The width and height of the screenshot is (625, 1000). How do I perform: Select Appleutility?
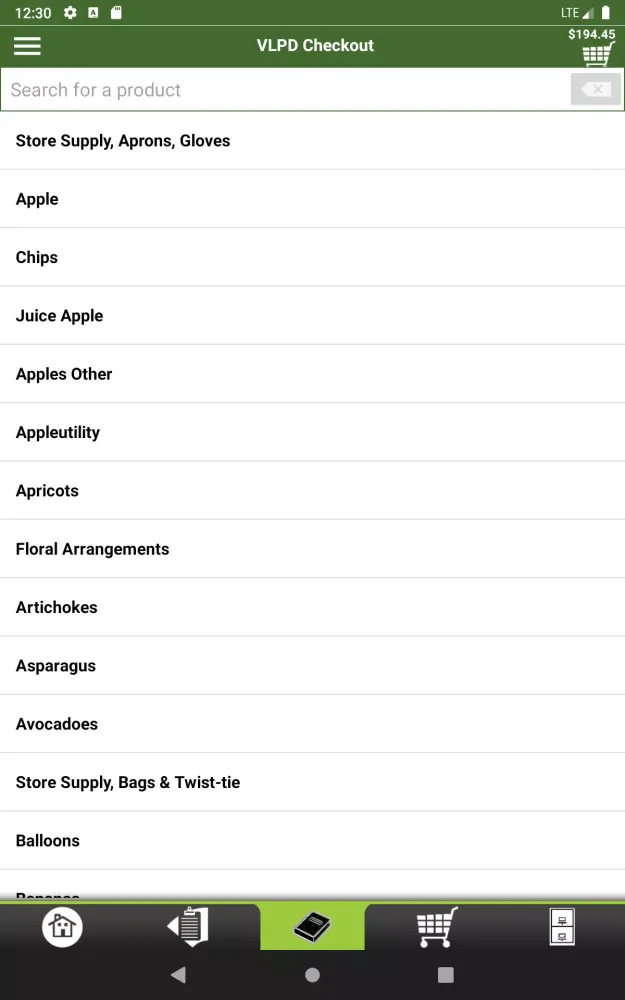(x=312, y=432)
